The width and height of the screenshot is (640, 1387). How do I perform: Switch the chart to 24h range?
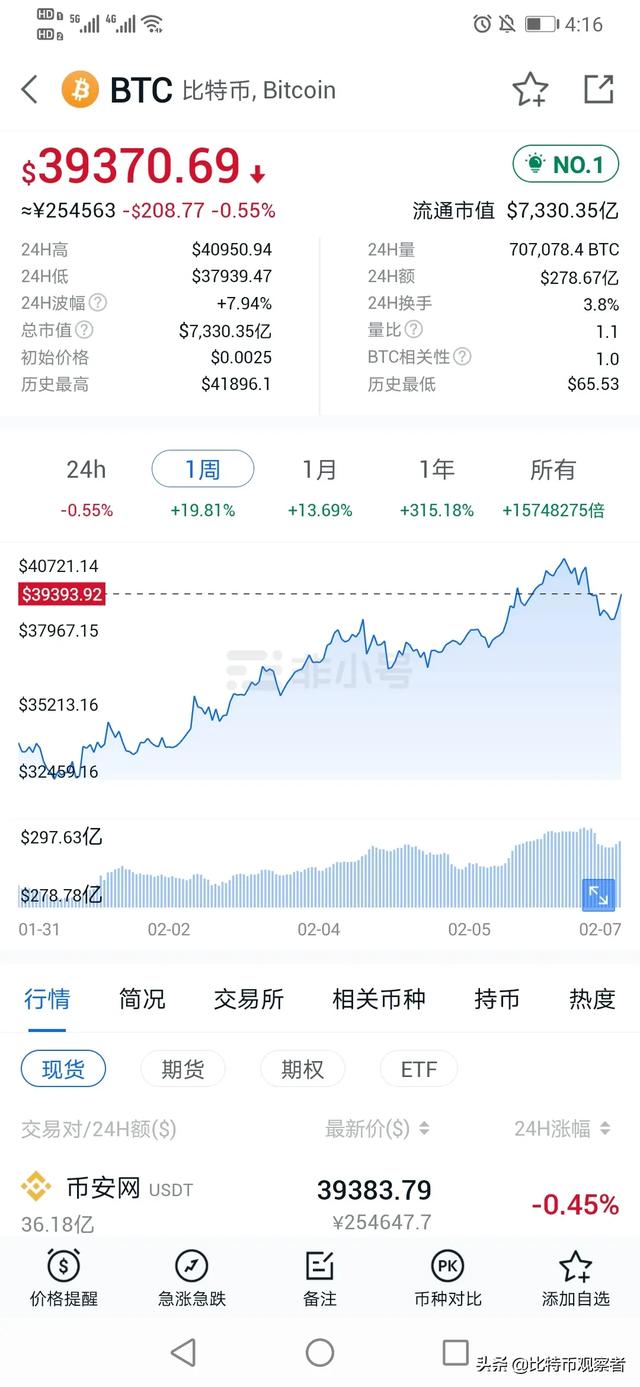86,470
